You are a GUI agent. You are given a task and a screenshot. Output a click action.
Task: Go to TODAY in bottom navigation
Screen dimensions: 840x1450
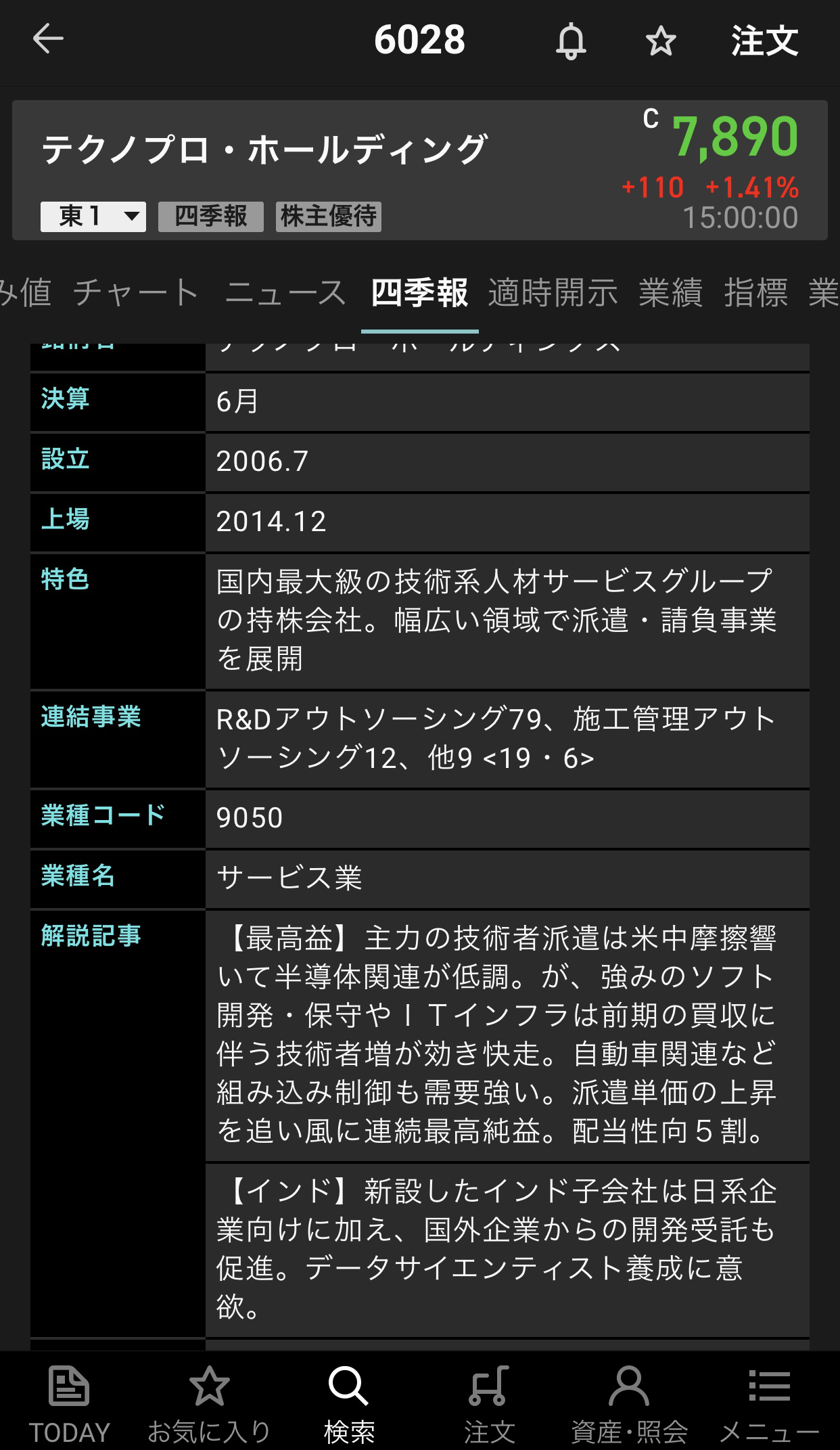coord(69,1404)
